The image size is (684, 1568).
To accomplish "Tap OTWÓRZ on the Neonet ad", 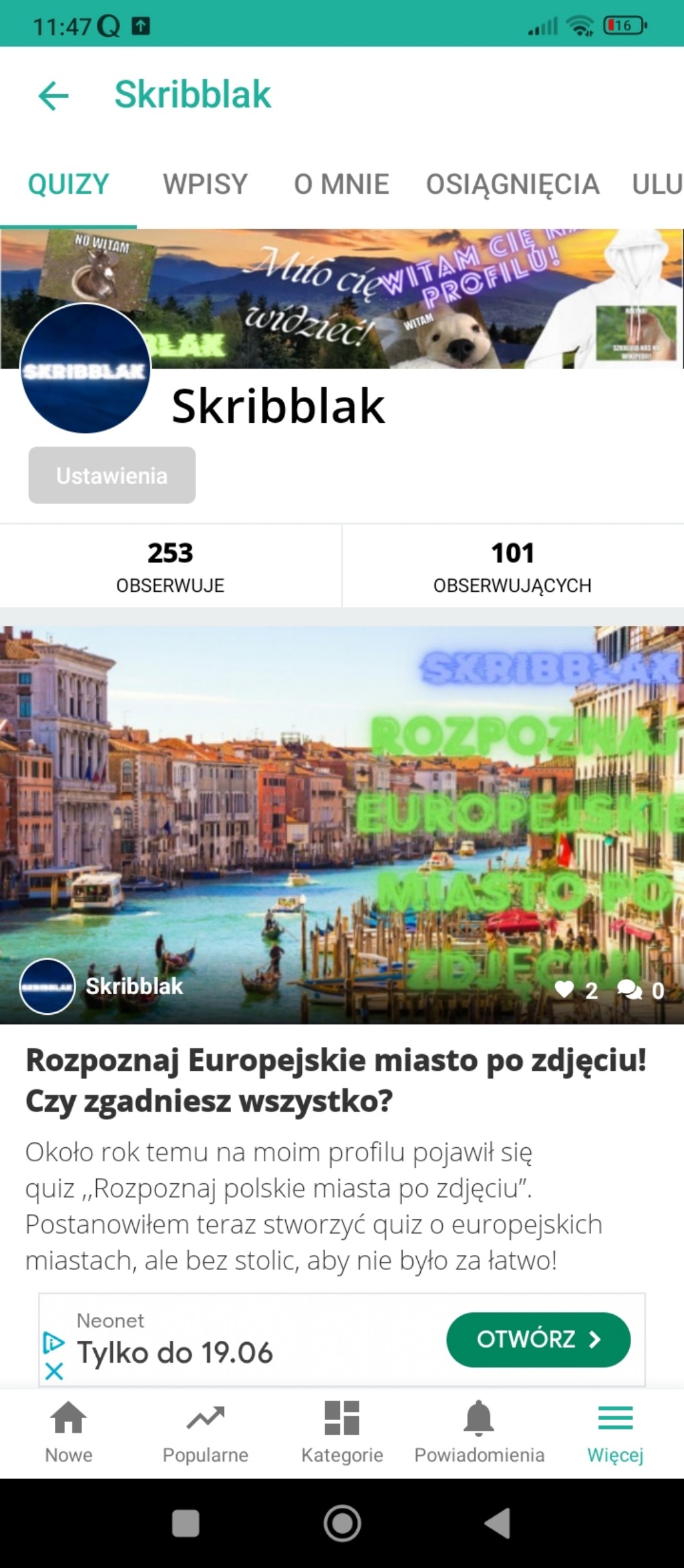I will (538, 1339).
